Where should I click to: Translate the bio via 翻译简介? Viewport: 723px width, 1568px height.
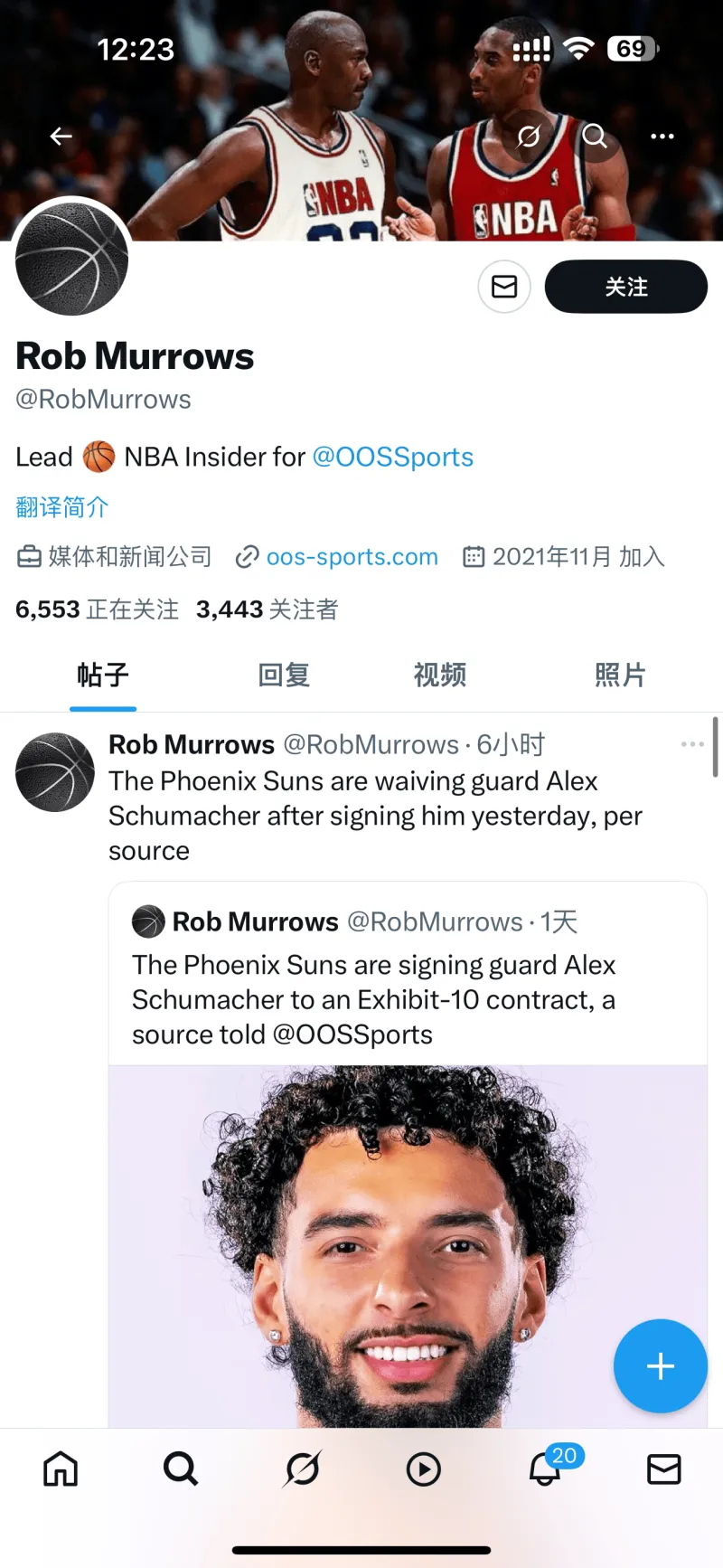click(x=61, y=507)
